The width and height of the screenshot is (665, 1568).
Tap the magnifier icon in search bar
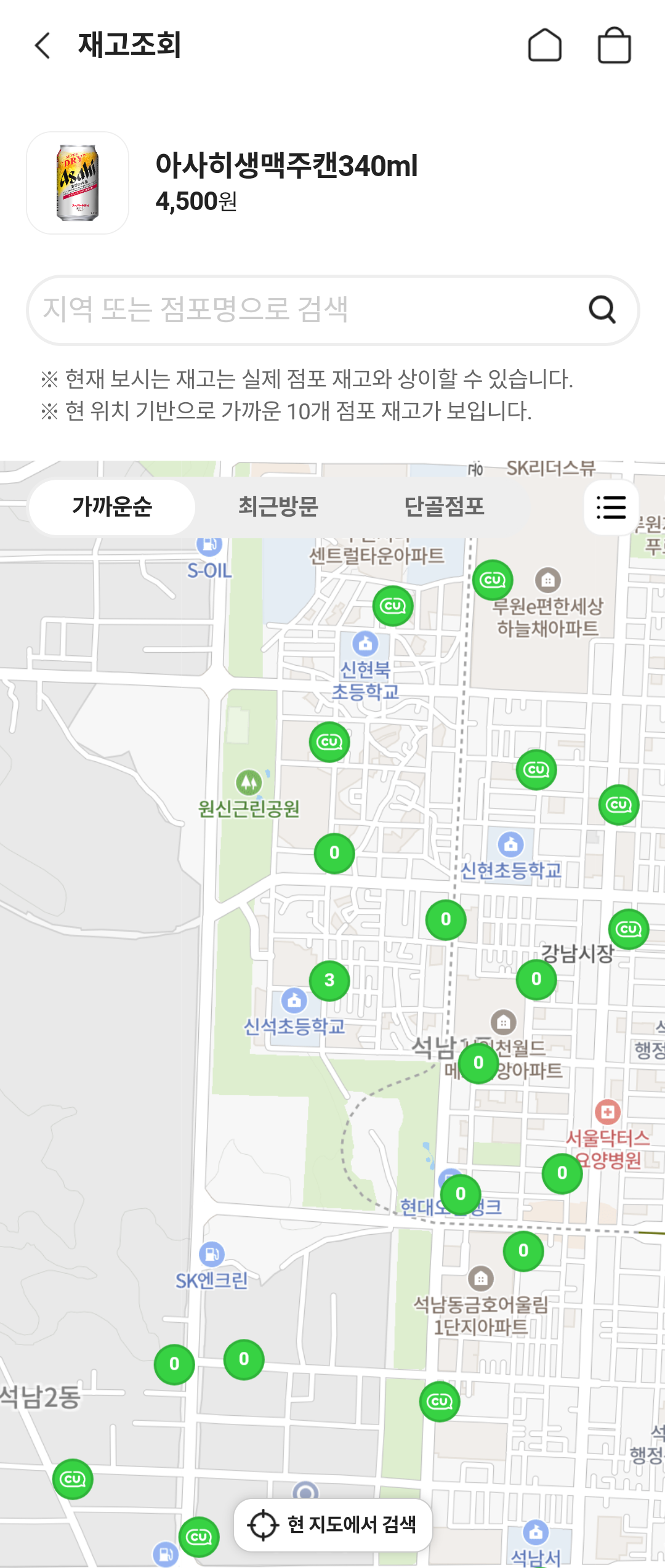tap(603, 310)
